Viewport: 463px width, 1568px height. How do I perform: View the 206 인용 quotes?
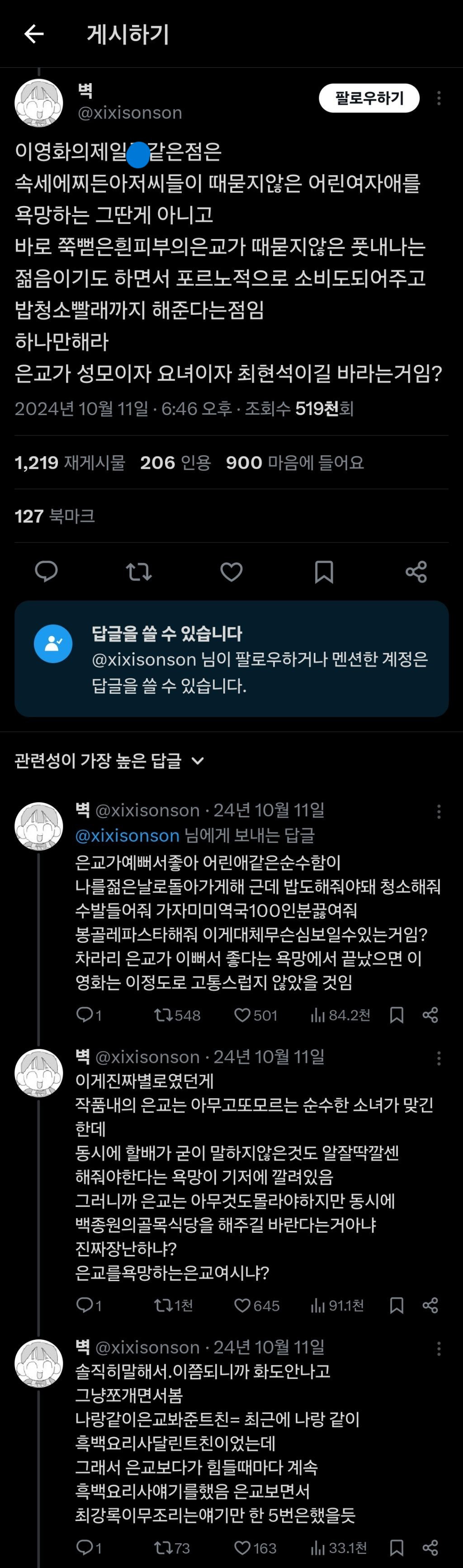click(x=175, y=463)
